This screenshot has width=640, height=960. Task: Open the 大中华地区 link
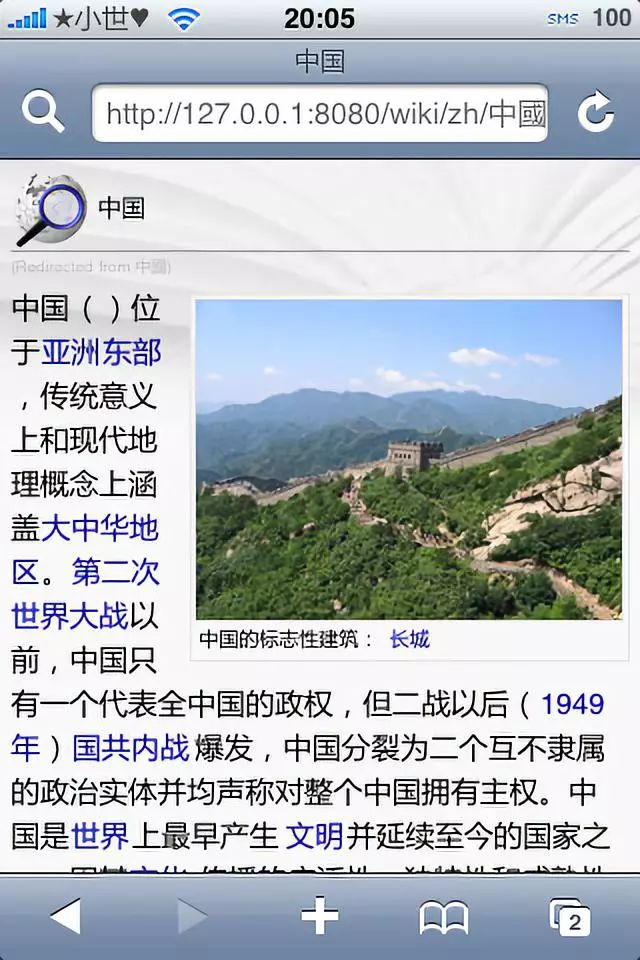coord(99,528)
